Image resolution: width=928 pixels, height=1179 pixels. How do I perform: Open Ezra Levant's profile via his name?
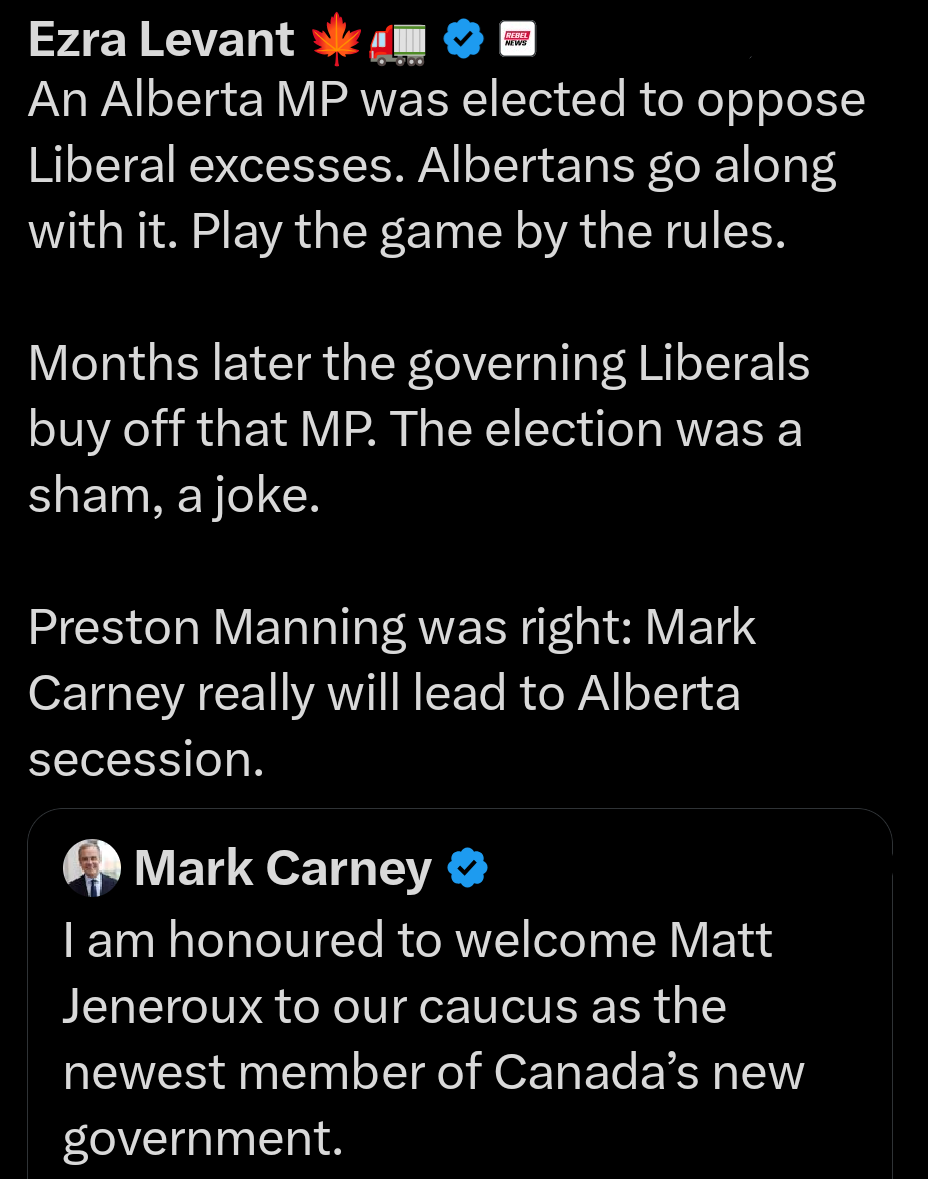point(160,39)
